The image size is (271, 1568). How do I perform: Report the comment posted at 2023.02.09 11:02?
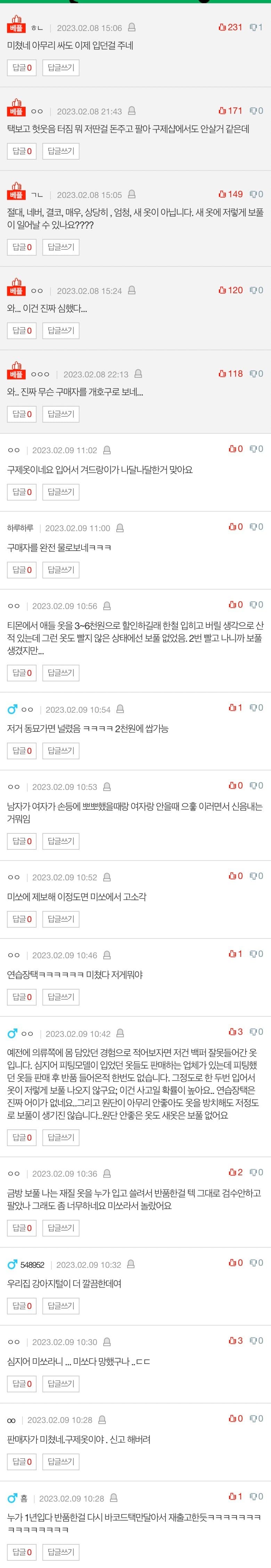pyautogui.click(x=107, y=450)
